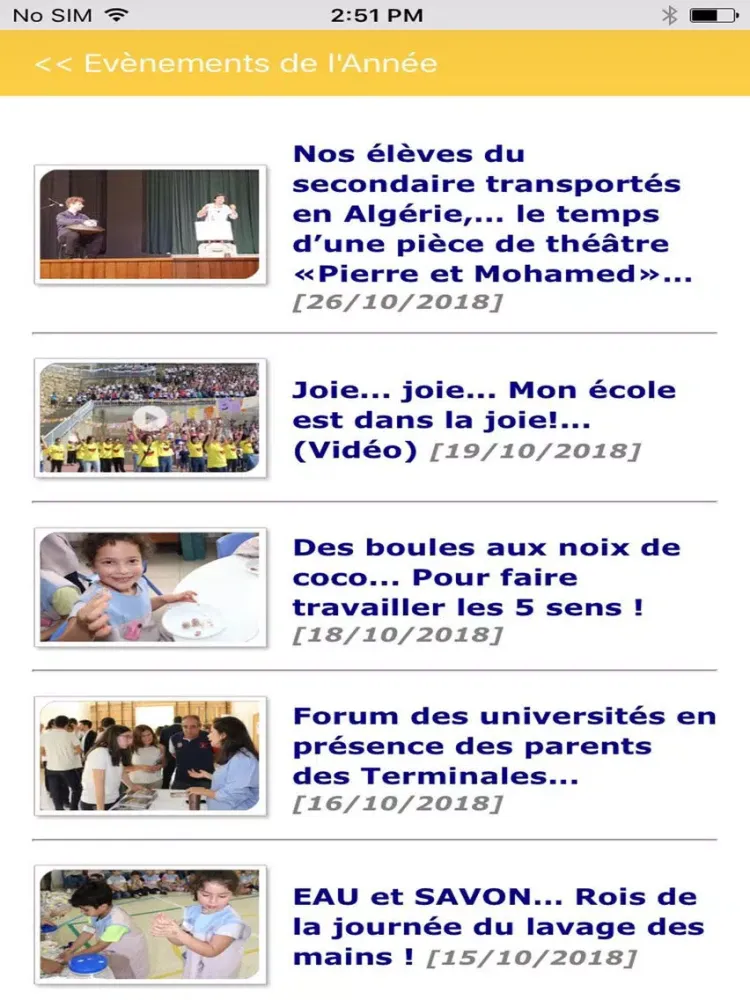Open 'Des boules aux noix de coco' article

[x=486, y=577]
